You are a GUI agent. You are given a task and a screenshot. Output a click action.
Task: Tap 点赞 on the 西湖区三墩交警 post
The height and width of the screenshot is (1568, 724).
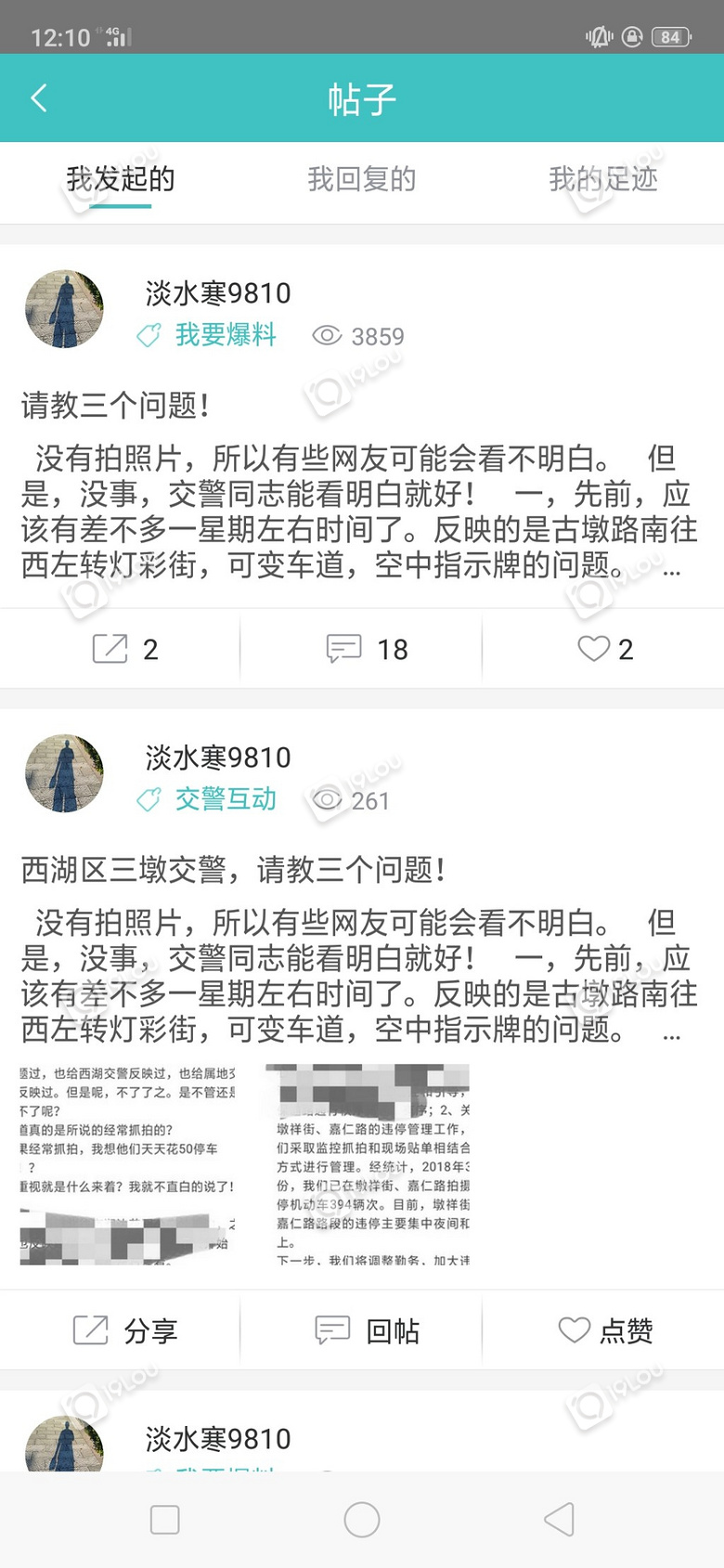604,1330
